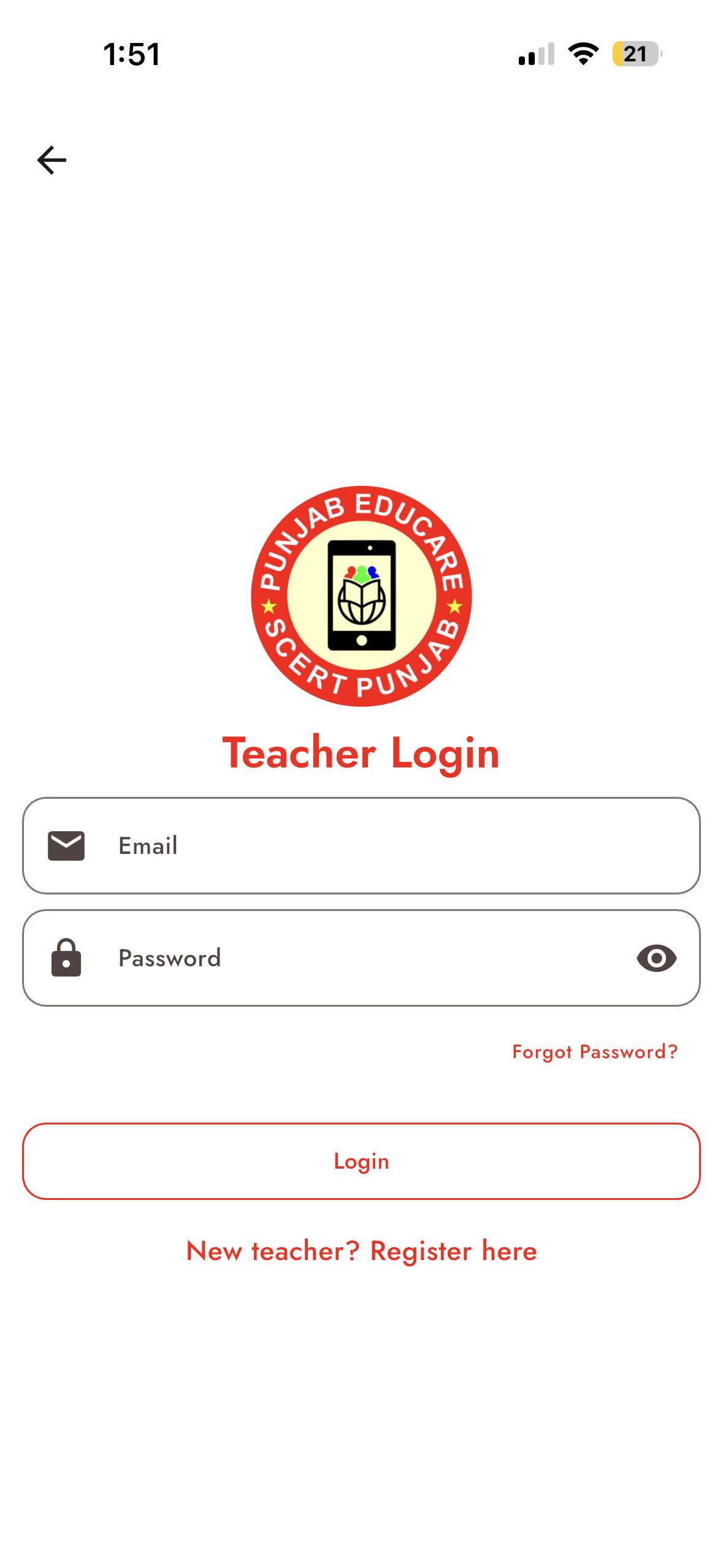Open New teacher Register here link
This screenshot has width=723, height=1568.
click(361, 1251)
